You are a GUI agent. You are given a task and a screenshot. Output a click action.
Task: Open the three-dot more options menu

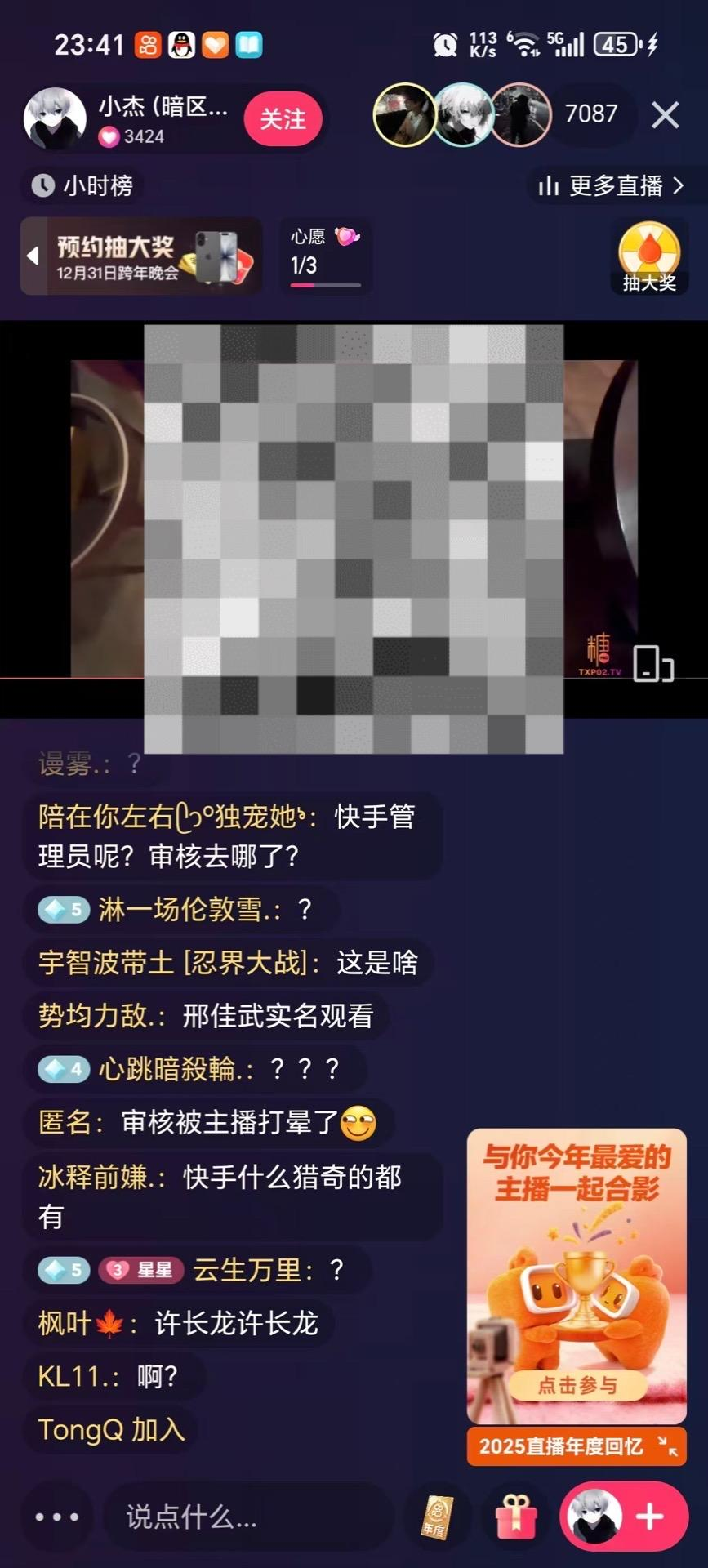point(57,1517)
